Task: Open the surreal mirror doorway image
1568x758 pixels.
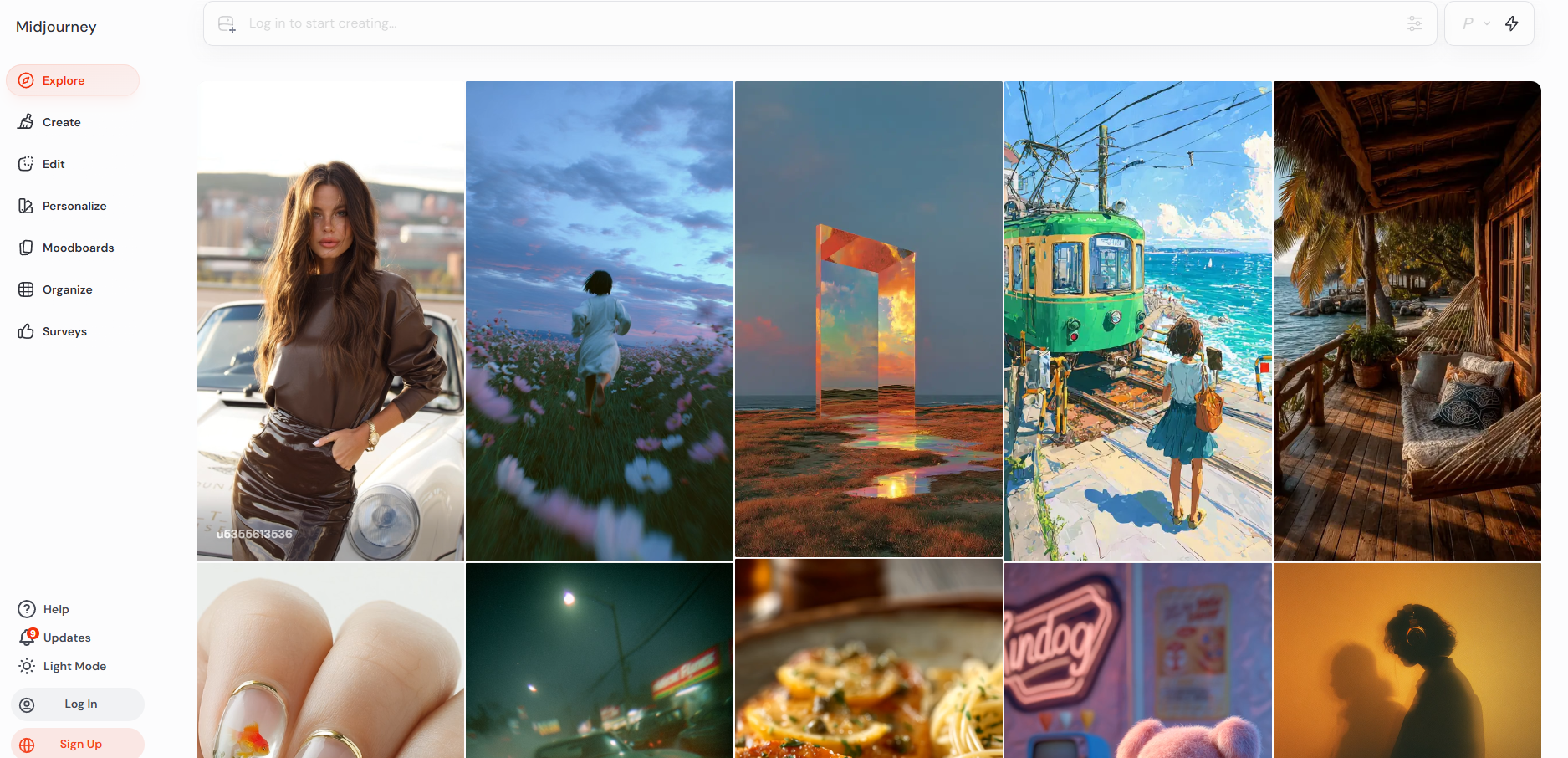Action: [868, 319]
